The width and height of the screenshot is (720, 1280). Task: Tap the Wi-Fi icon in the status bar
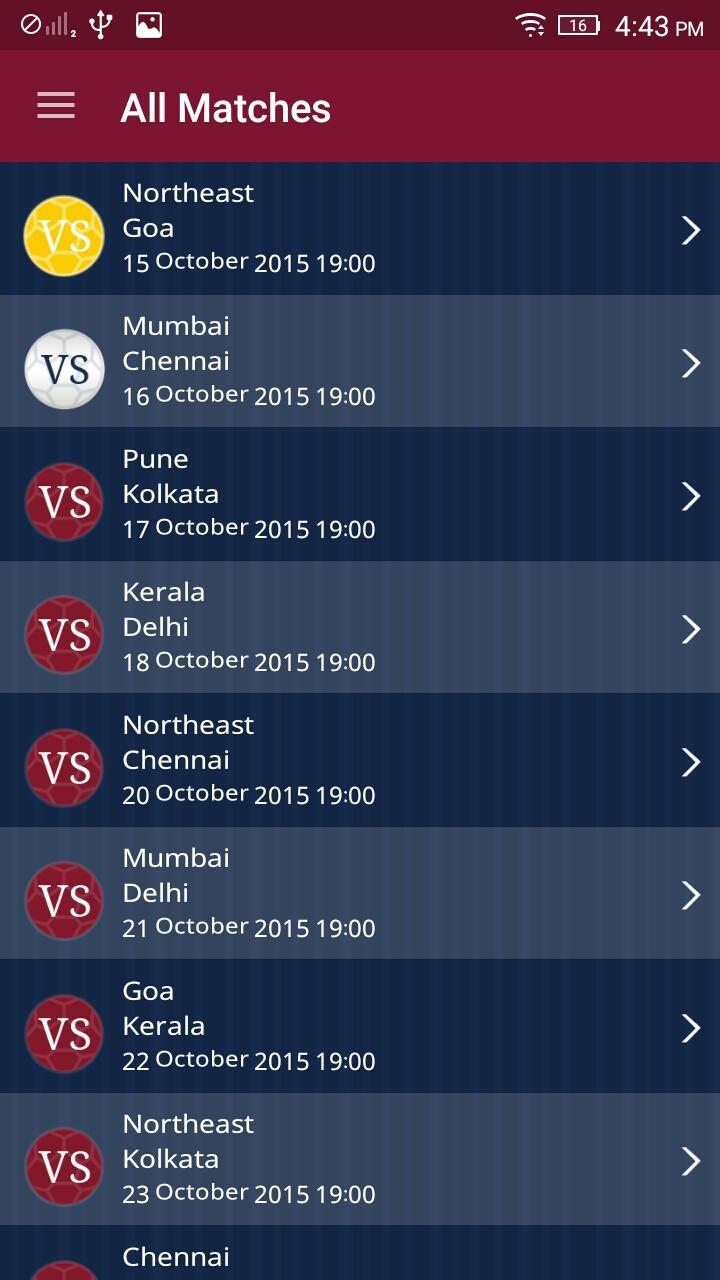click(x=531, y=25)
